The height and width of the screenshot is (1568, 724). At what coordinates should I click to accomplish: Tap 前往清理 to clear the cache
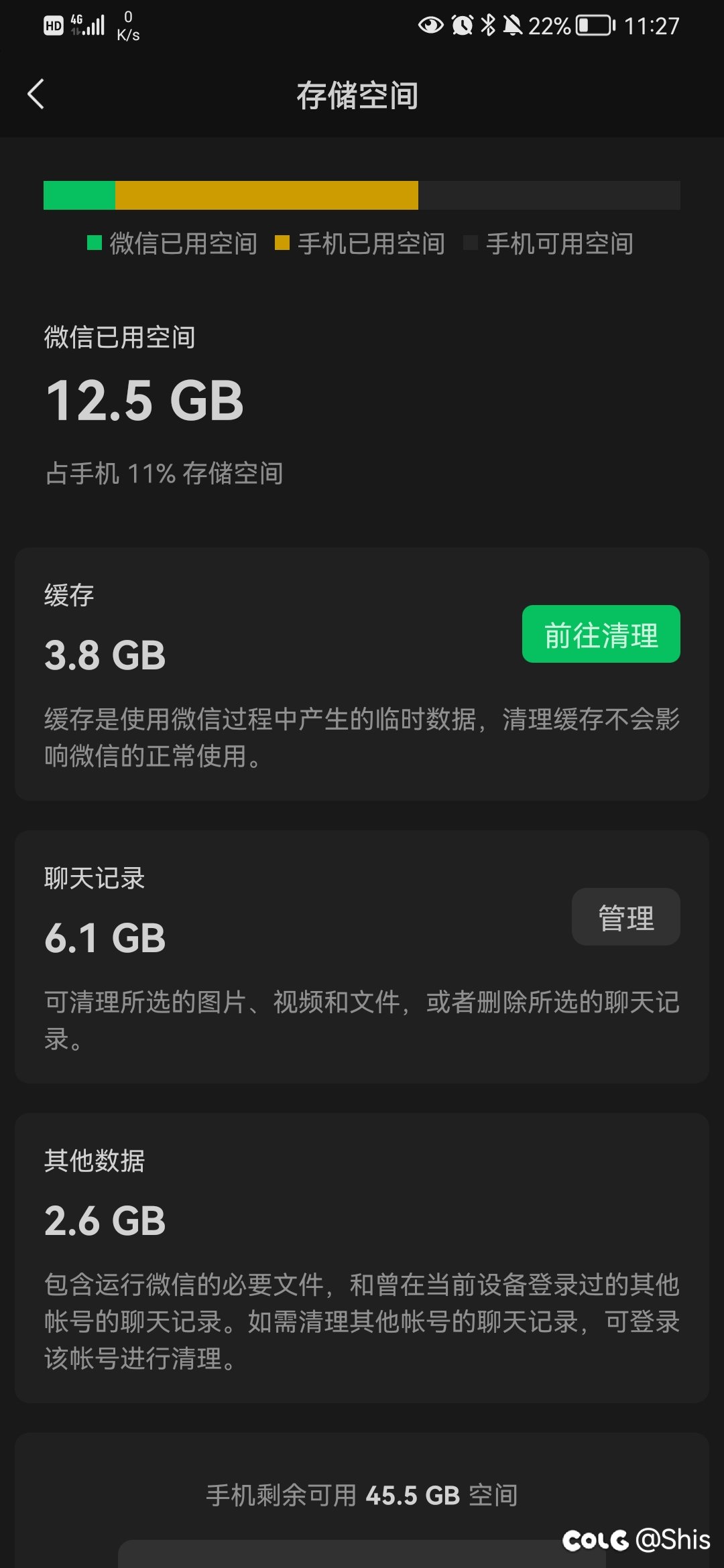pos(601,634)
